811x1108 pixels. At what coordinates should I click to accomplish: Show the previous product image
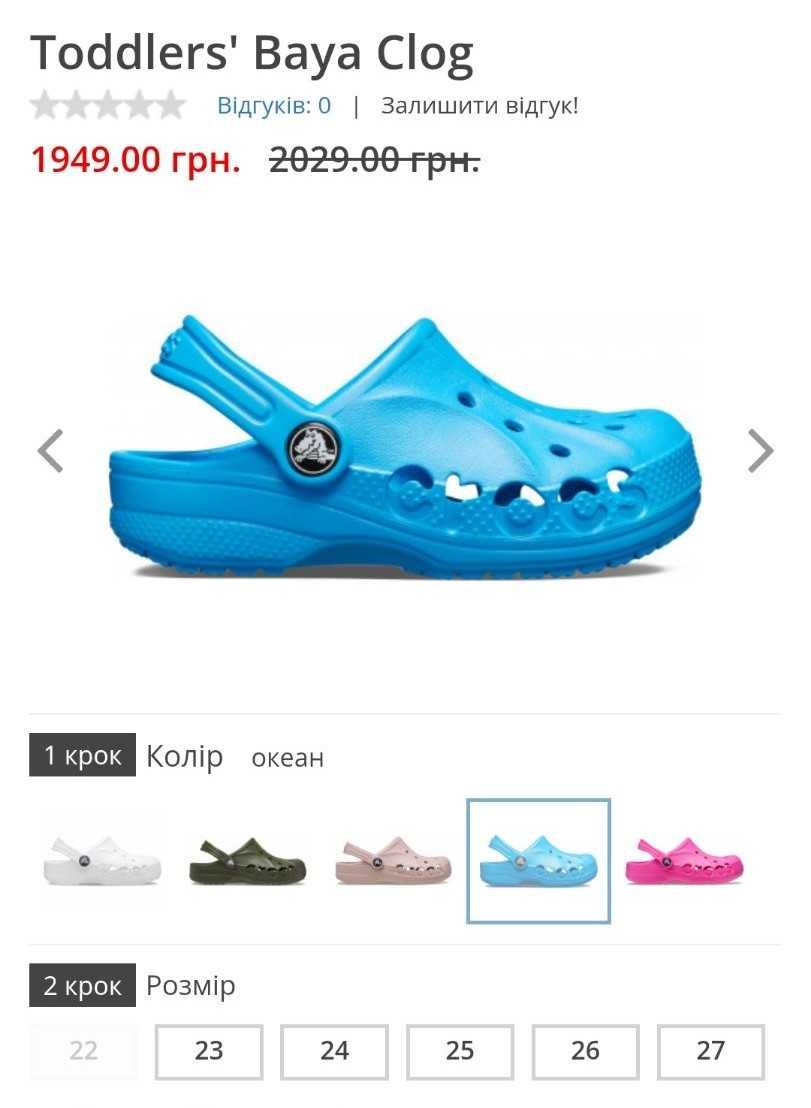click(x=51, y=451)
